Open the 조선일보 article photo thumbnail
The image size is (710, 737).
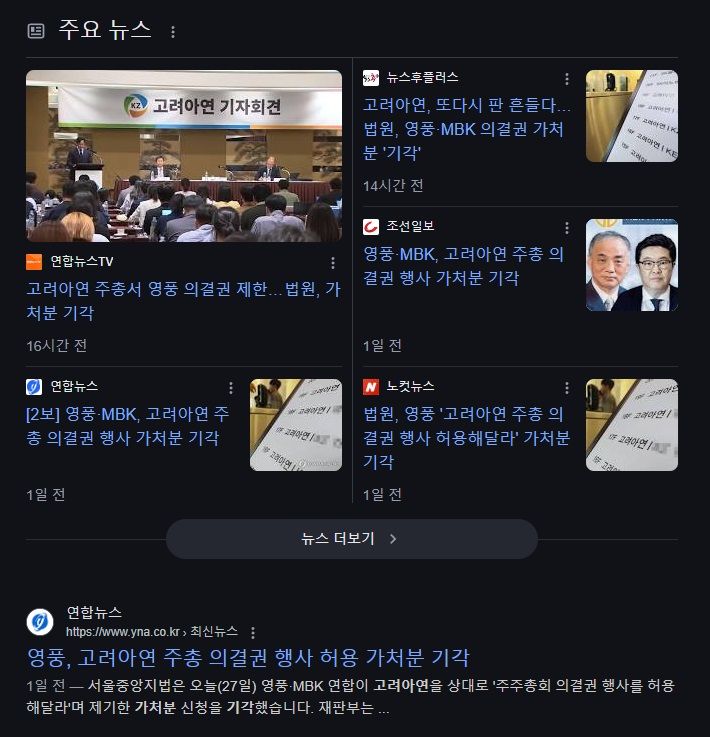[x=631, y=265]
